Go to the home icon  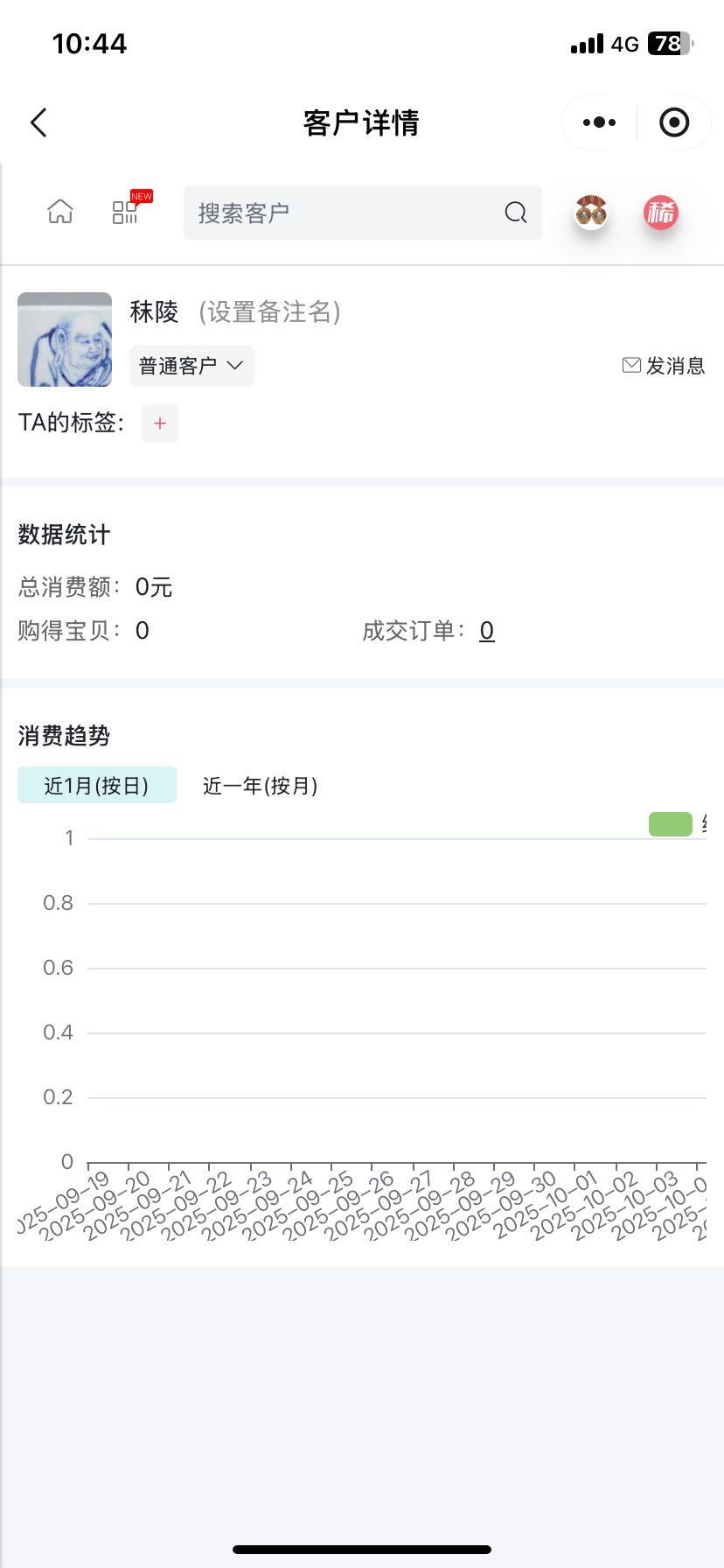tap(60, 212)
